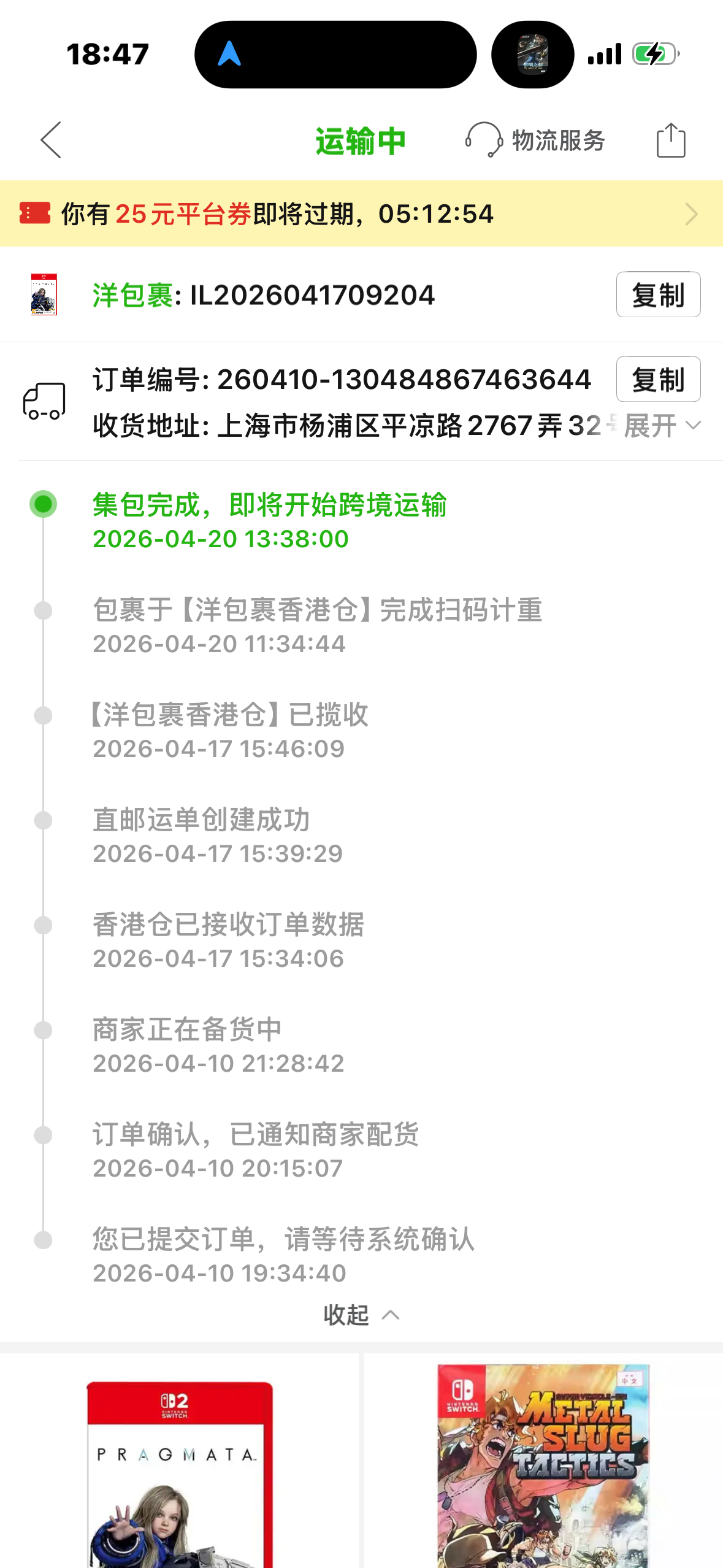Viewport: 723px width, 1568px height.
Task: Open the 25元平台券 expiring coupon banner
Action: tap(361, 214)
